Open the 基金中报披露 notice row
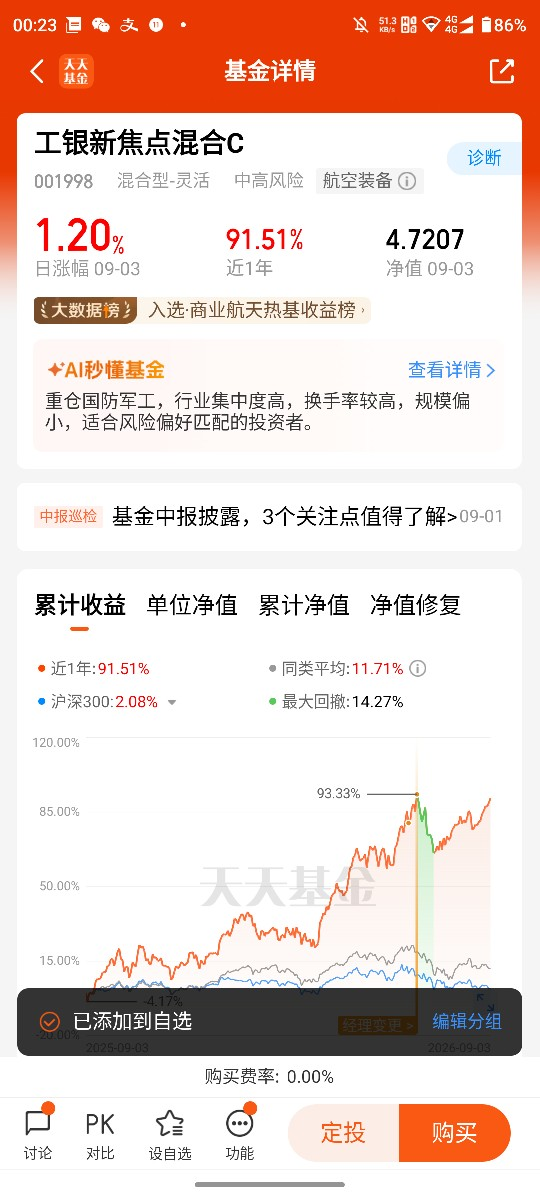 coord(269,517)
